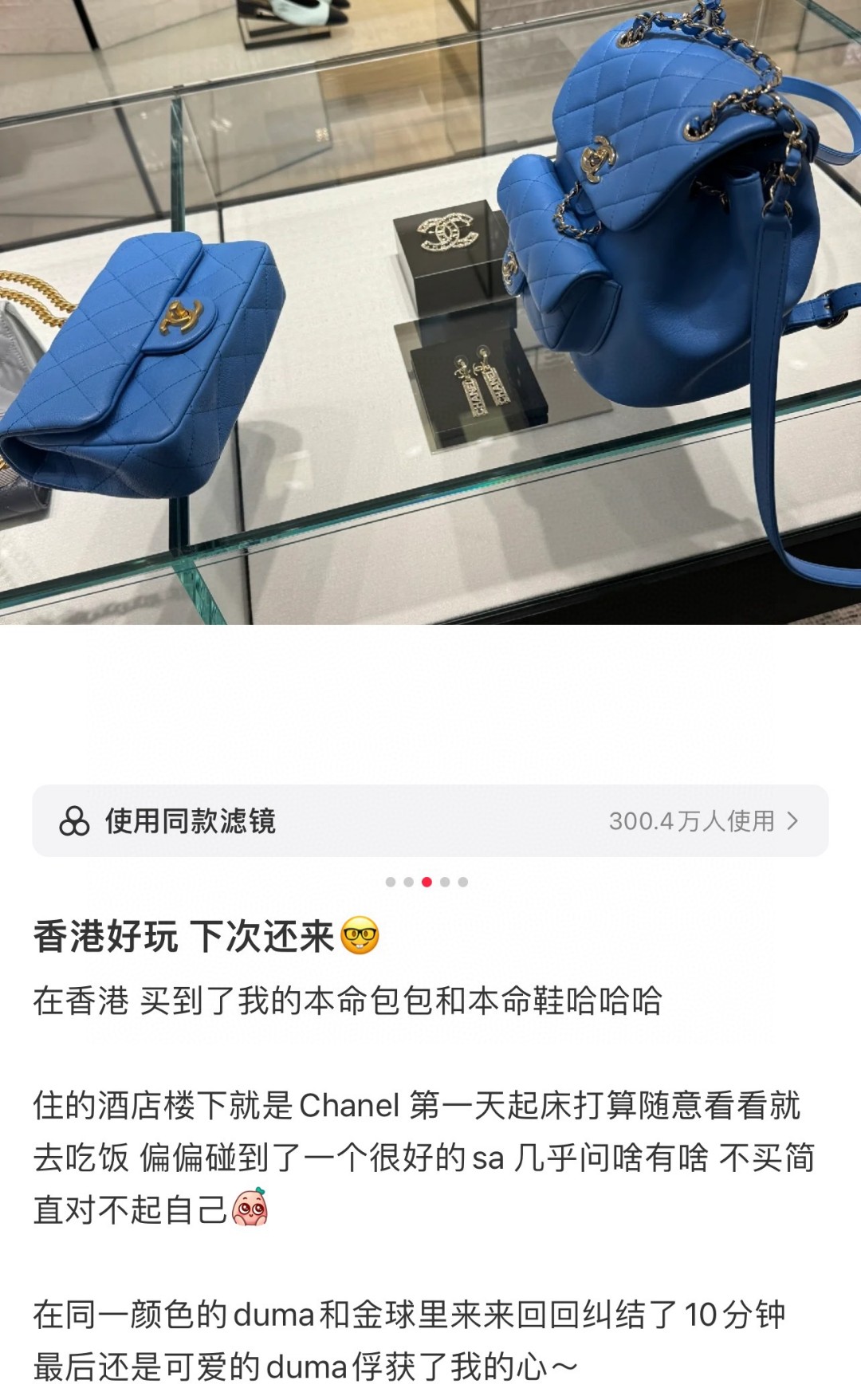Open the blue Chanel bags photo
Viewport: 861px width, 1400px height.
click(x=431, y=311)
